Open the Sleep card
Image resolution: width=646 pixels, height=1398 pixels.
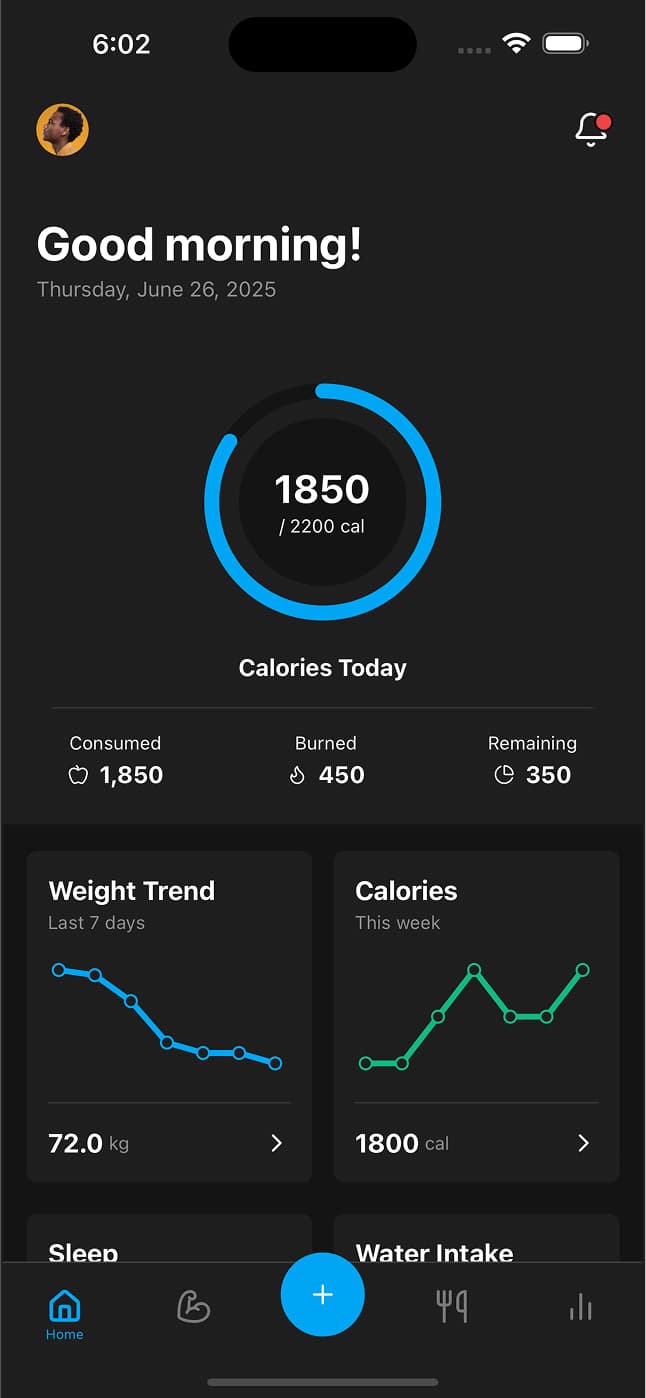tap(169, 1240)
